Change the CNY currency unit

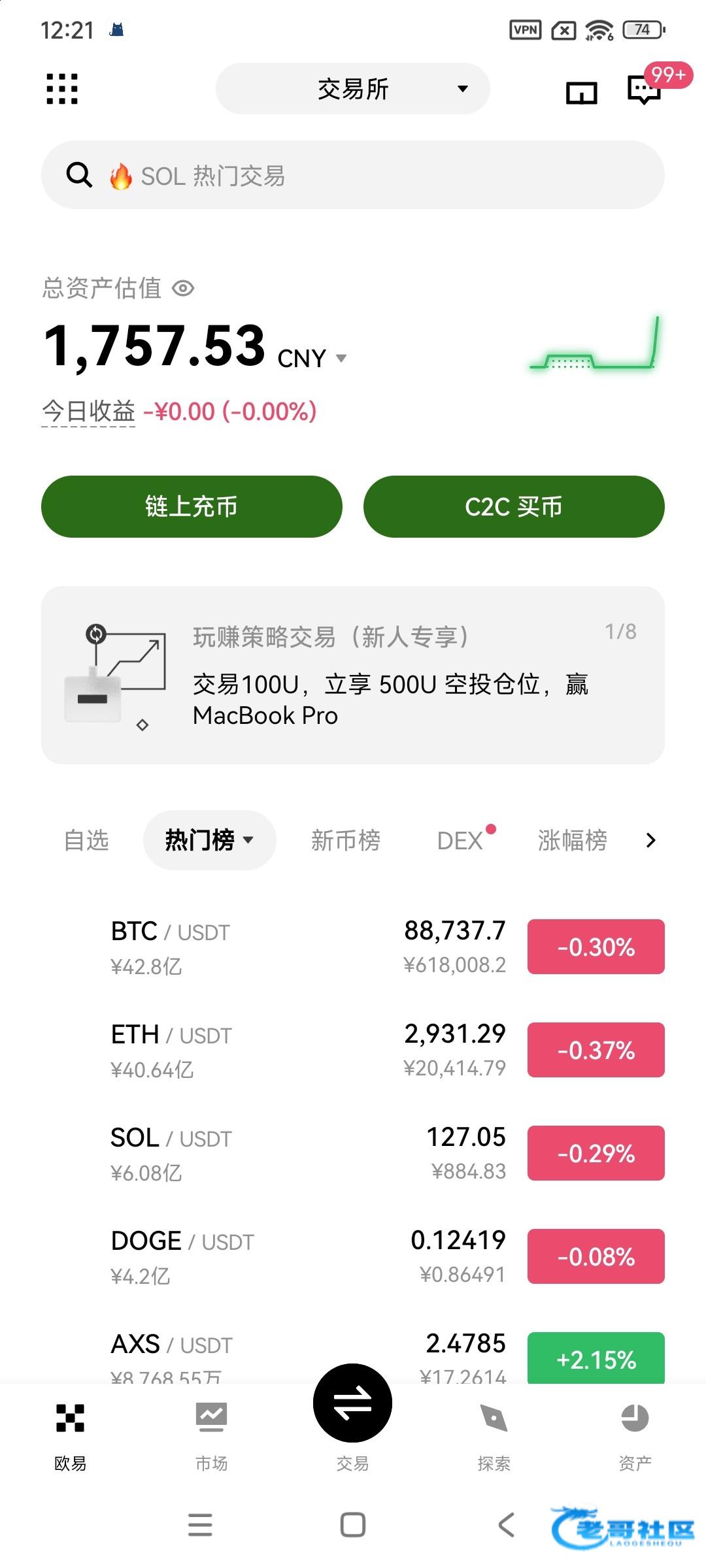pyautogui.click(x=312, y=358)
